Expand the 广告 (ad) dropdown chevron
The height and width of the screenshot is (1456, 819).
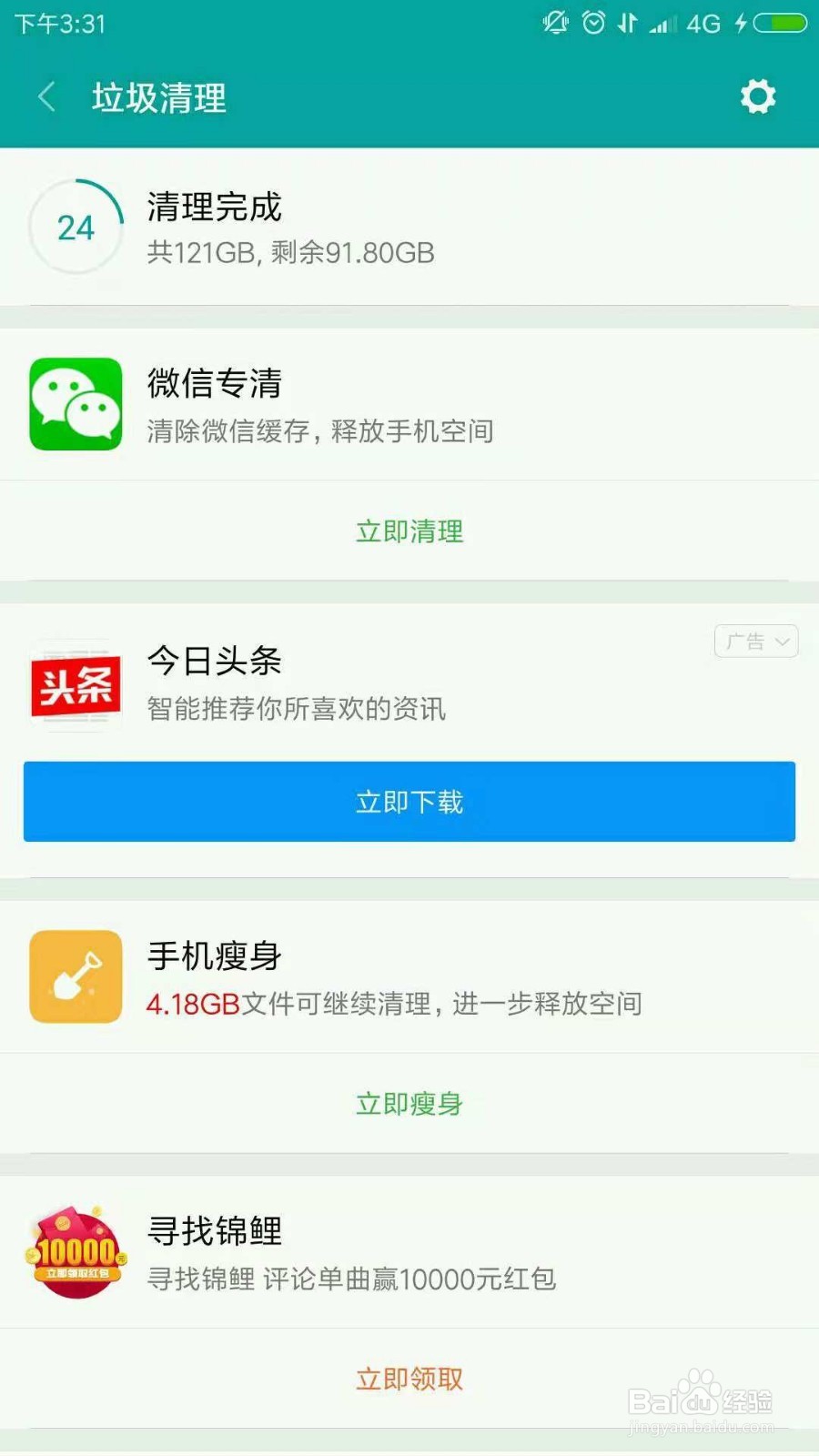click(x=781, y=642)
